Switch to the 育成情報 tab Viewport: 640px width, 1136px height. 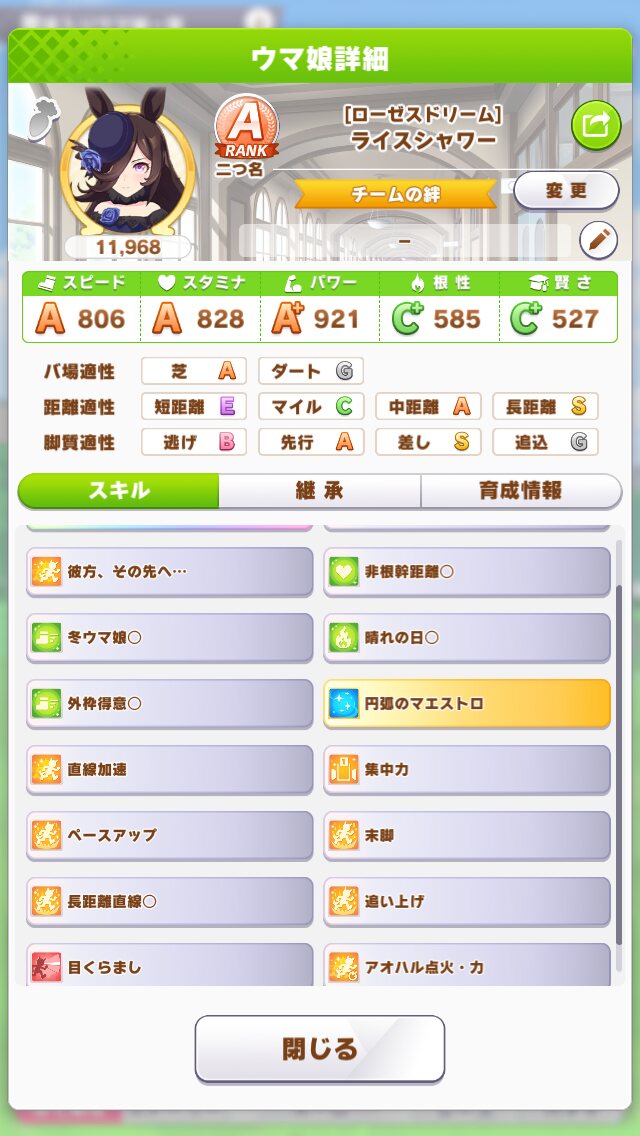coord(520,491)
